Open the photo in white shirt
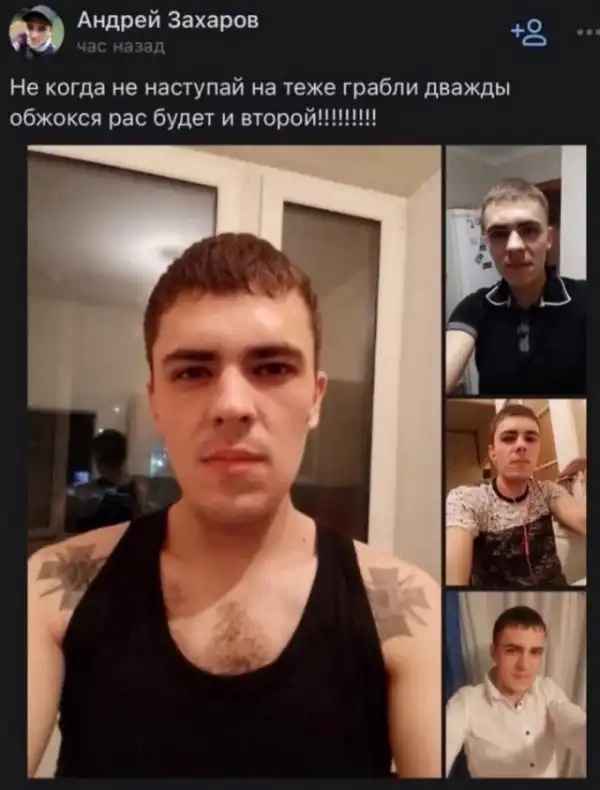The height and width of the screenshot is (790, 600). click(515, 685)
